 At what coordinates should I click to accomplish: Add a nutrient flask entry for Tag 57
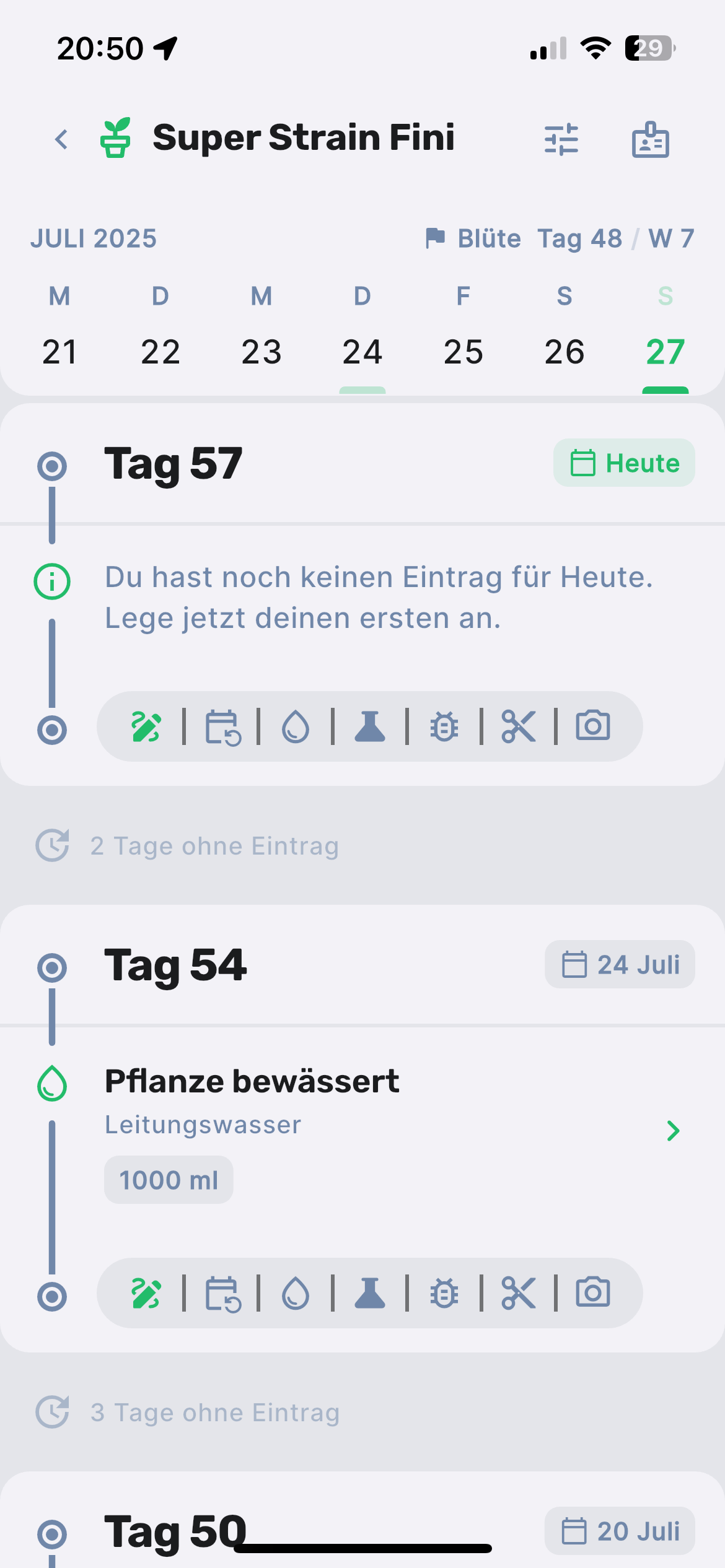point(370,727)
